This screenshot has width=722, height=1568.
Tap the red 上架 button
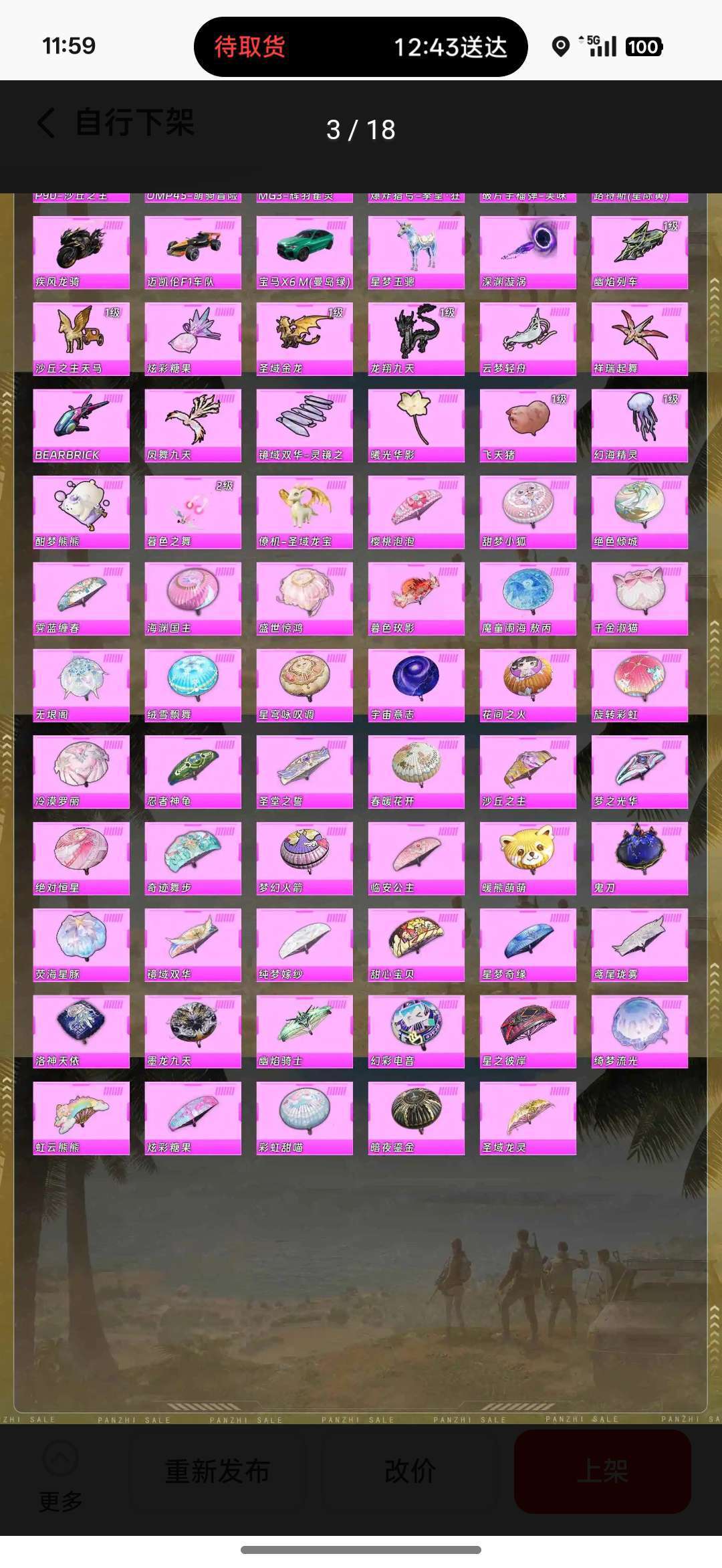pos(602,1472)
